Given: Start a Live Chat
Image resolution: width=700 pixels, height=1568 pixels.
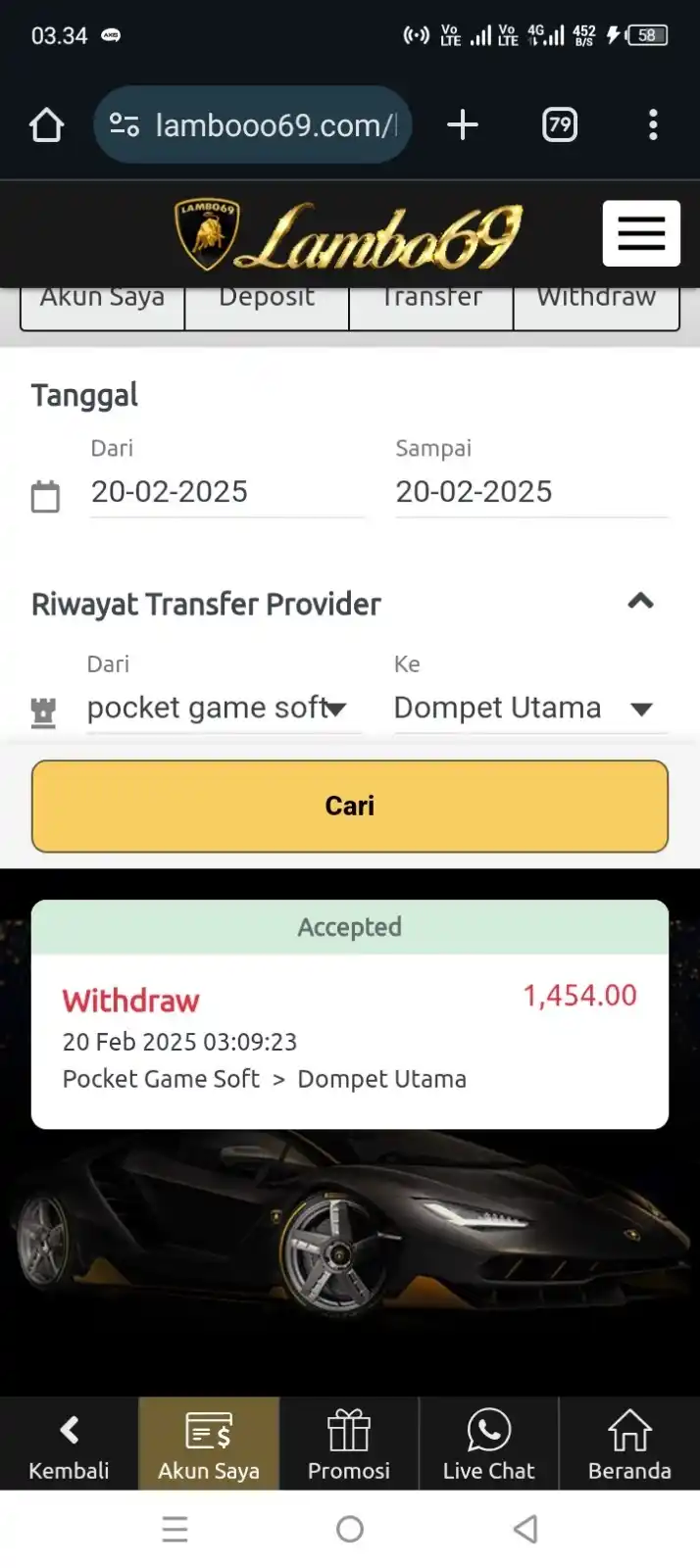Looking at the screenshot, I should pyautogui.click(x=488, y=1445).
